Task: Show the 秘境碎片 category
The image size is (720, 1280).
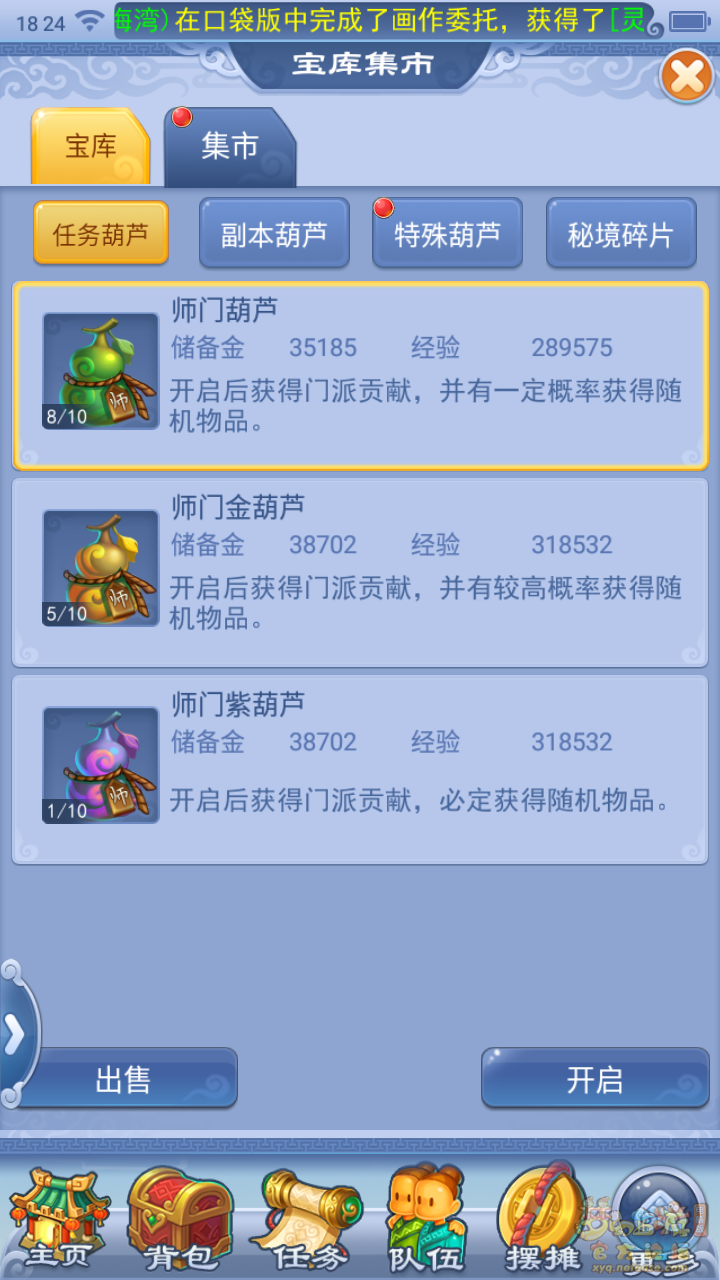Action: click(x=621, y=234)
